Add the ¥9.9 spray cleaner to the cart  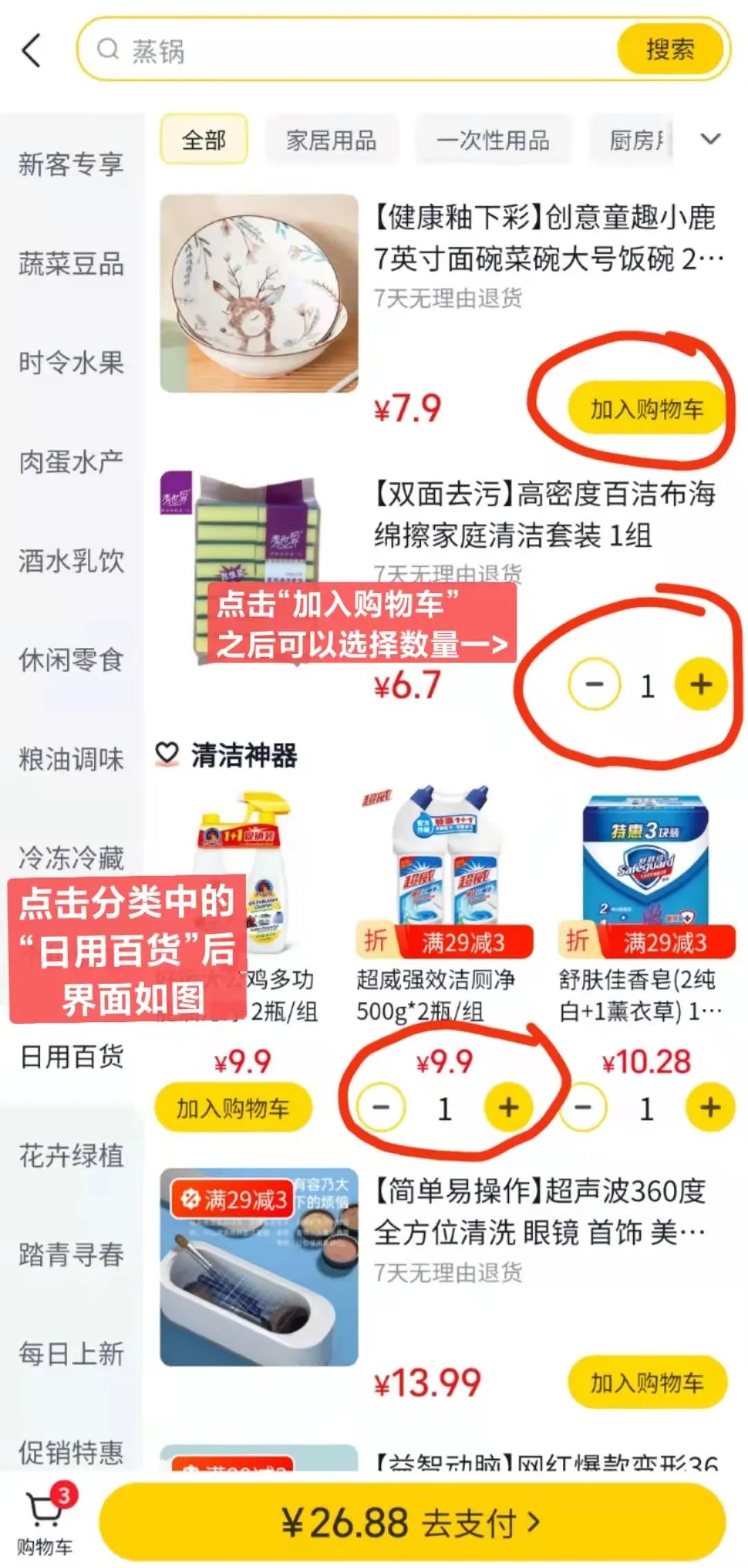tap(233, 1108)
